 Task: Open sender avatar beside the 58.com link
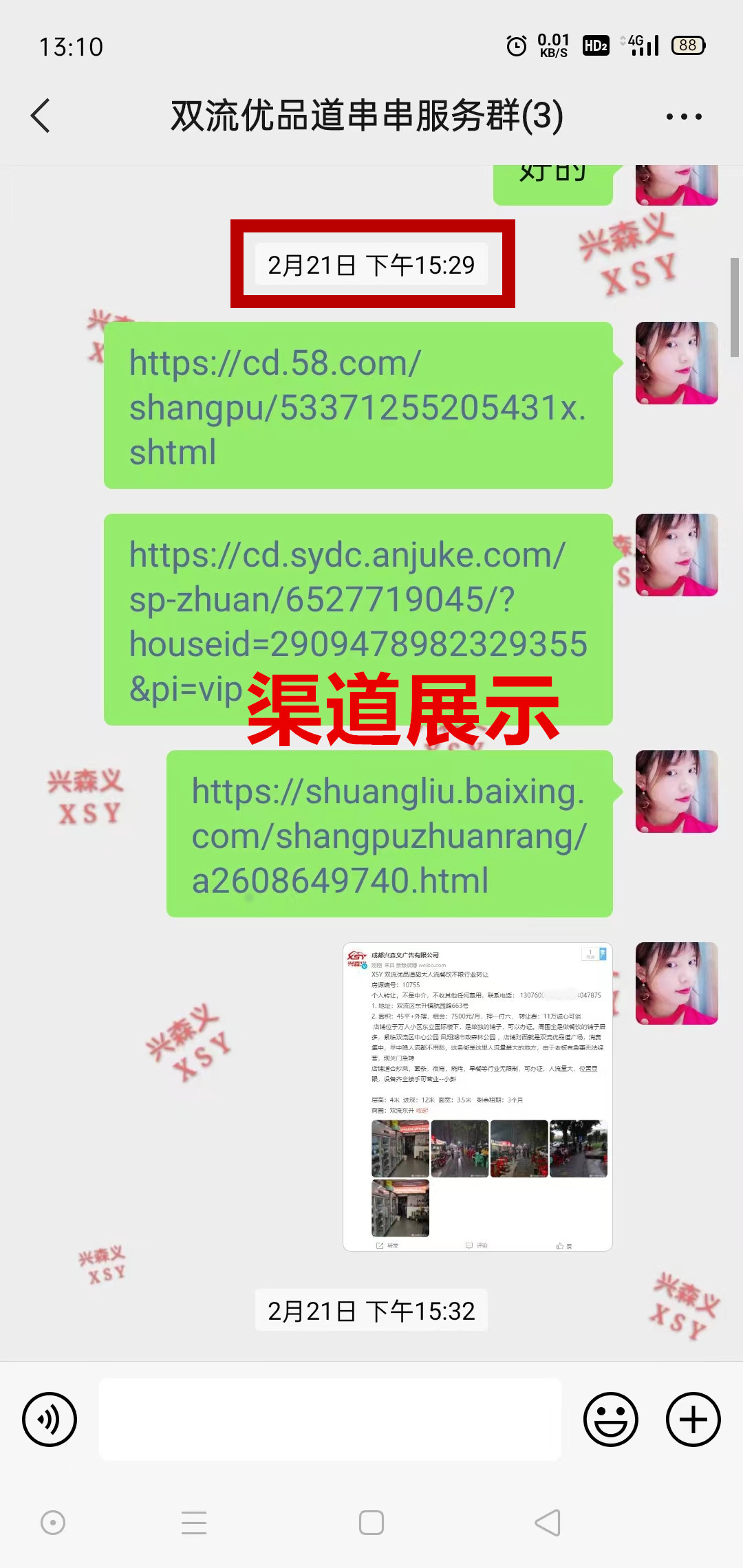(676, 363)
